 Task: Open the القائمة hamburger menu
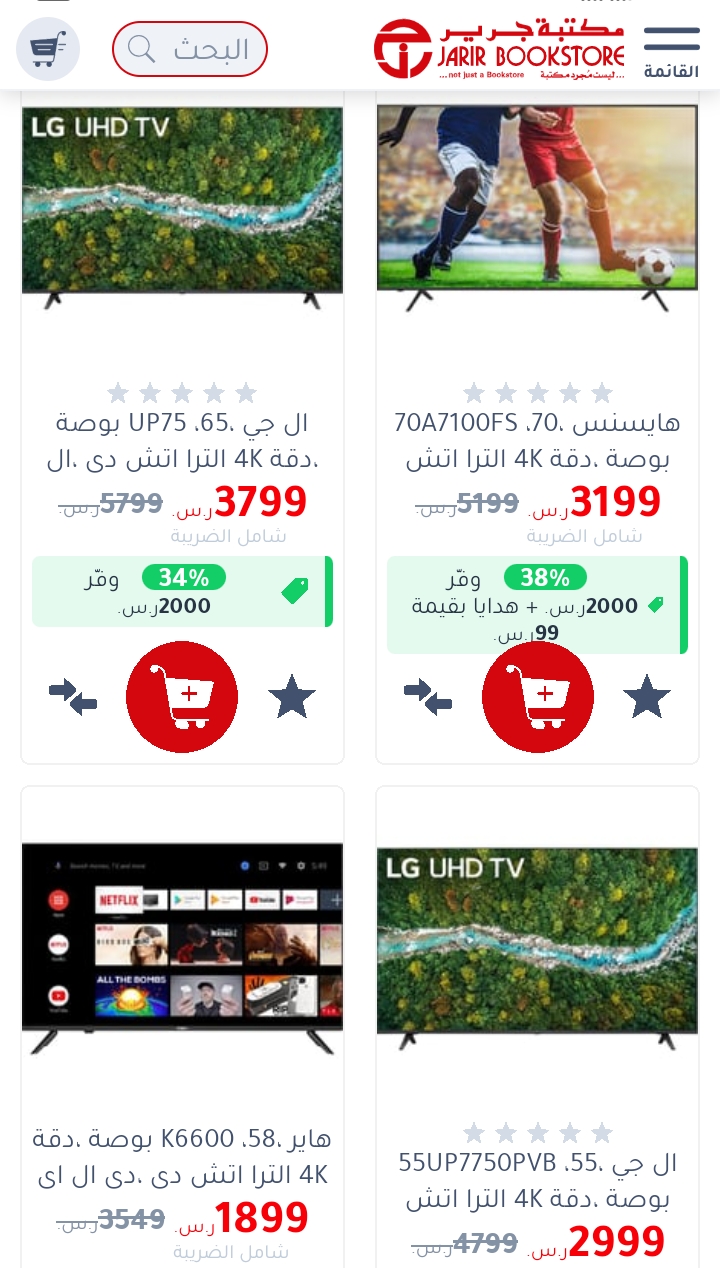(671, 50)
